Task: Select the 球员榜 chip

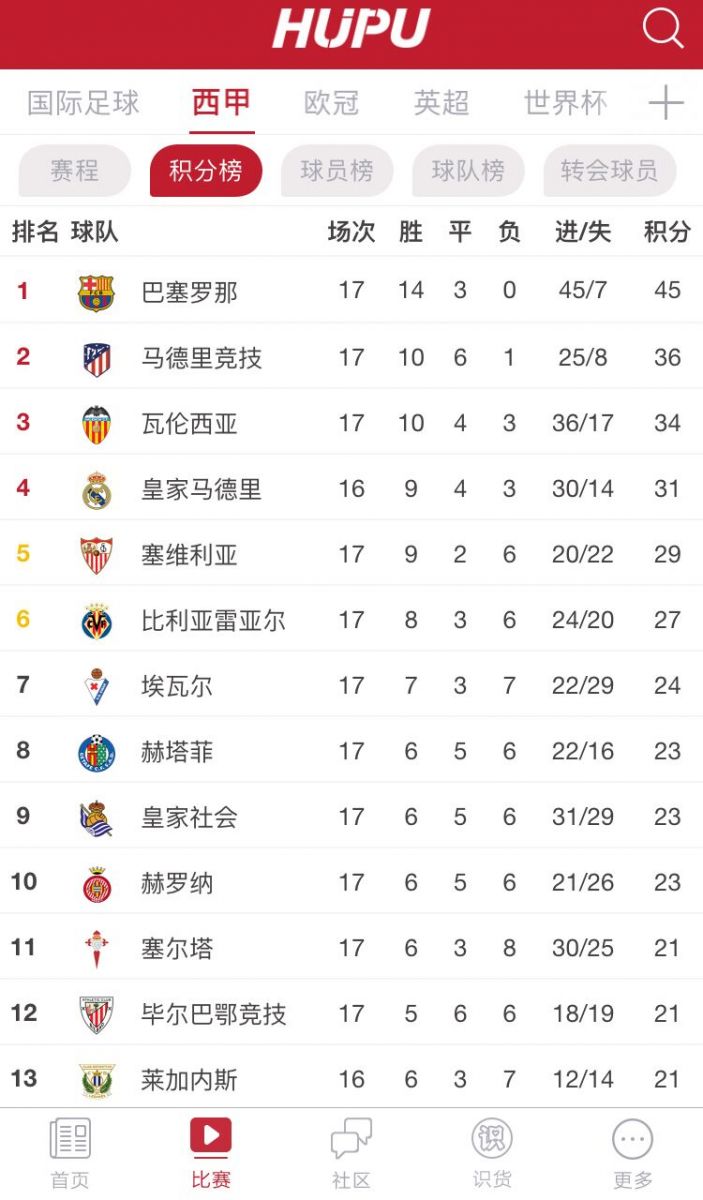Action: coord(337,171)
